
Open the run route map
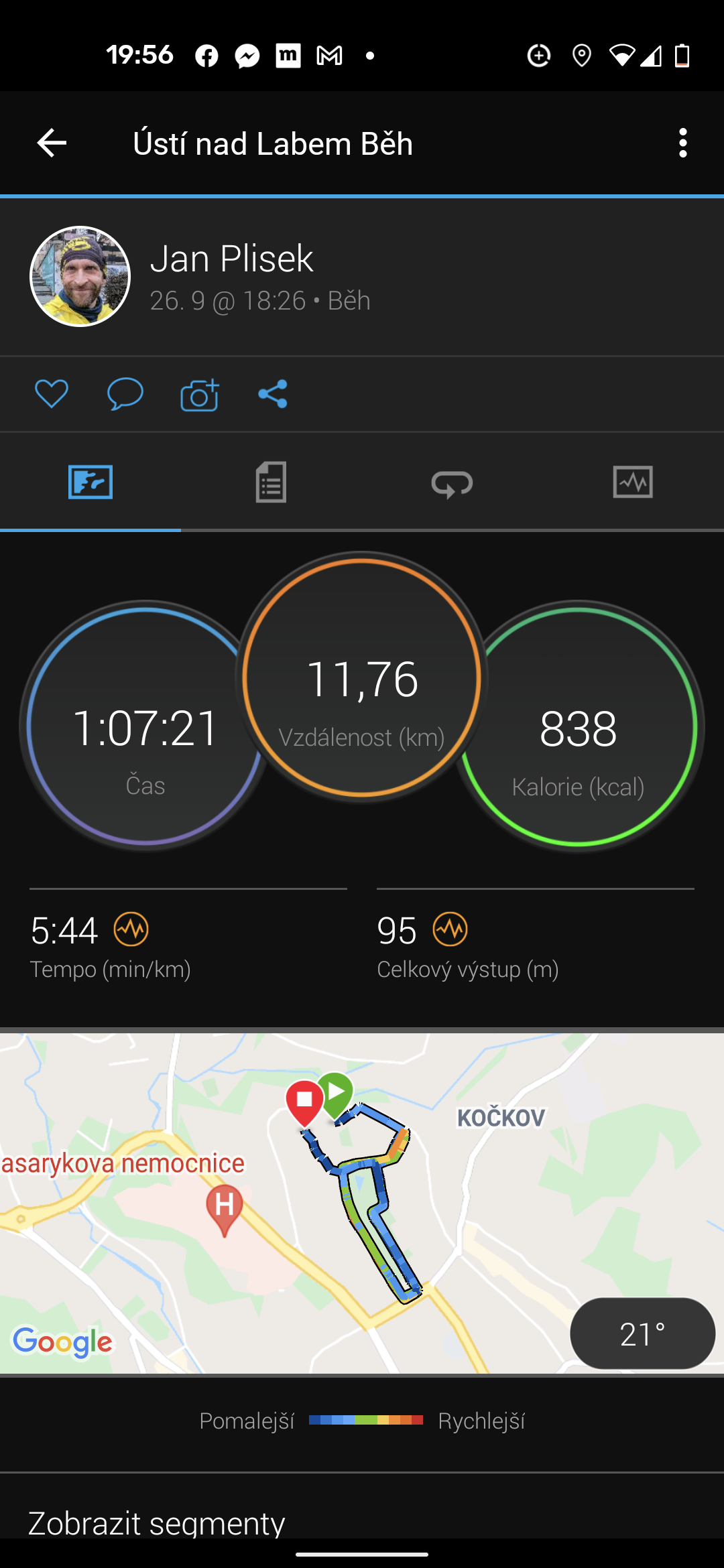362,1203
